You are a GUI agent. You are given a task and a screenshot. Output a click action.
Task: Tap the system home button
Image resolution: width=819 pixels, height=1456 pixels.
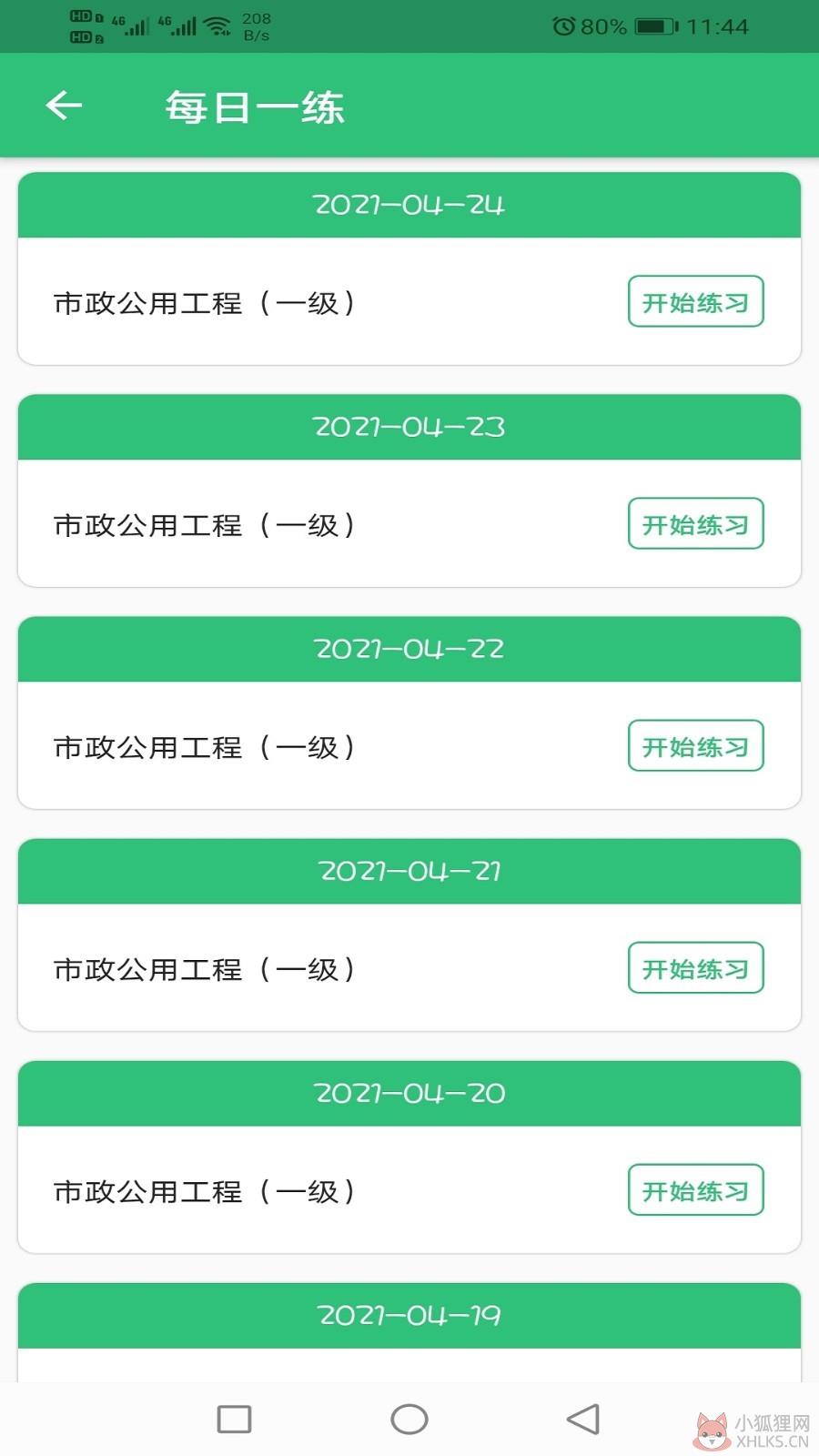tap(409, 1419)
